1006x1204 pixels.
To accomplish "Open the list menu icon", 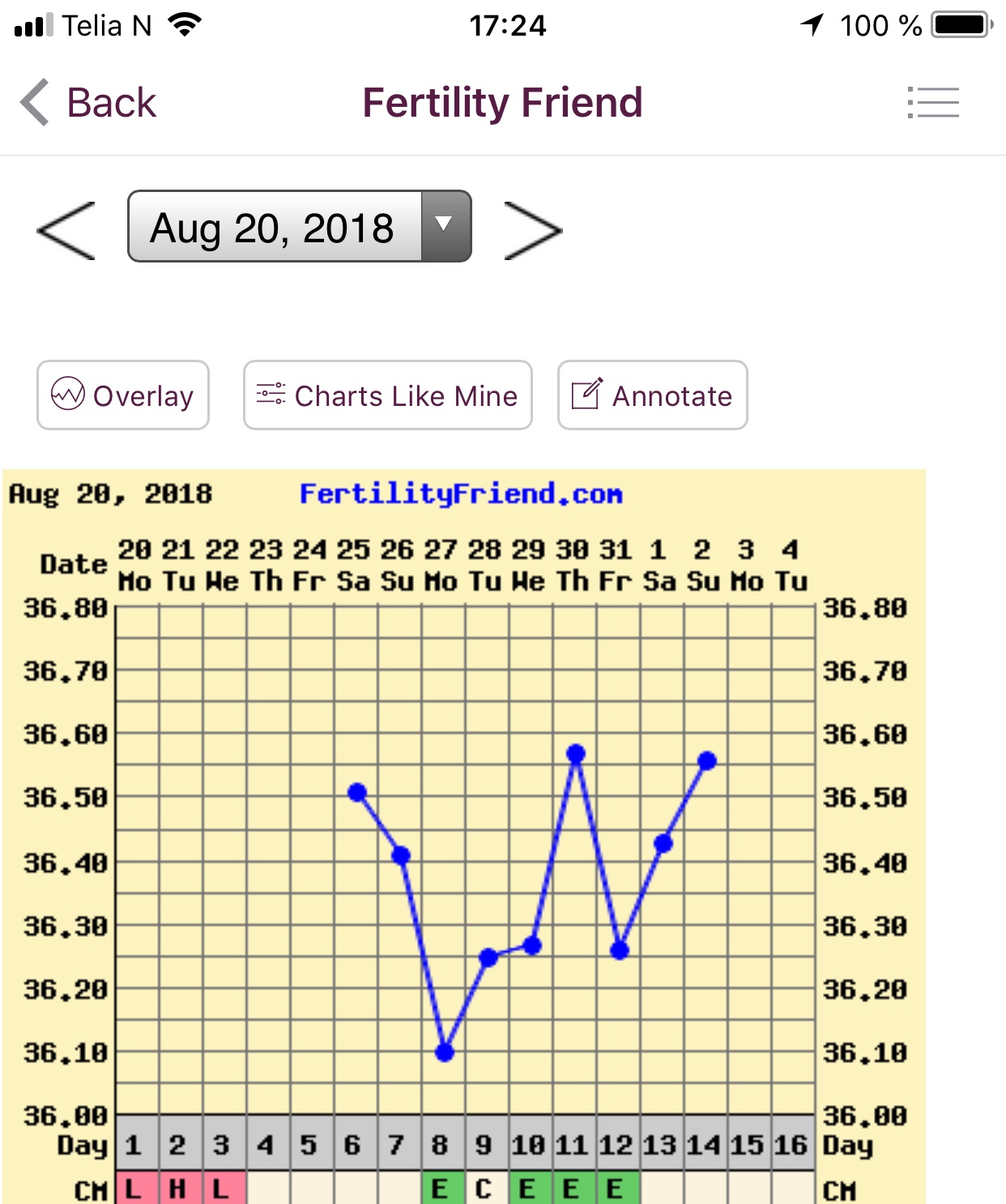I will click(x=932, y=103).
